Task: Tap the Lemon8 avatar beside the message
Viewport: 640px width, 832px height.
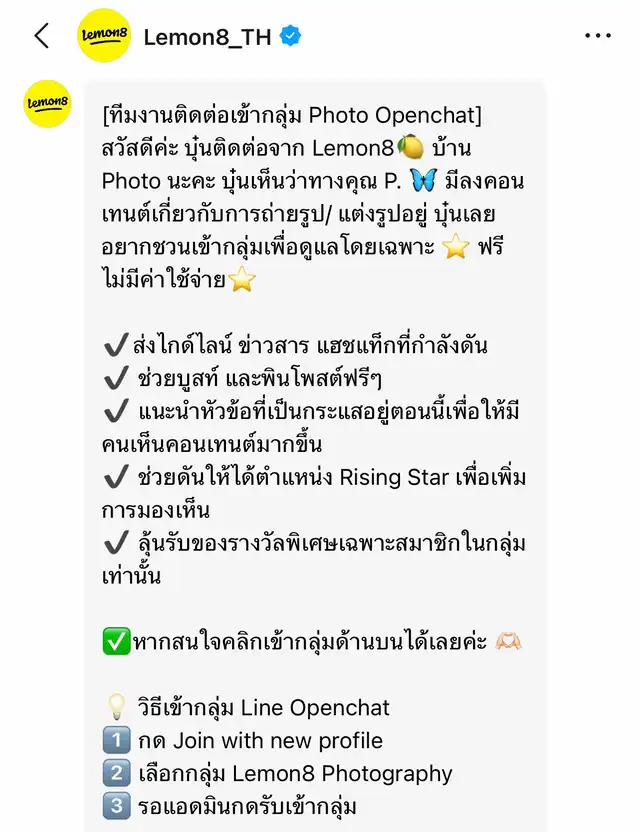Action: (47, 103)
